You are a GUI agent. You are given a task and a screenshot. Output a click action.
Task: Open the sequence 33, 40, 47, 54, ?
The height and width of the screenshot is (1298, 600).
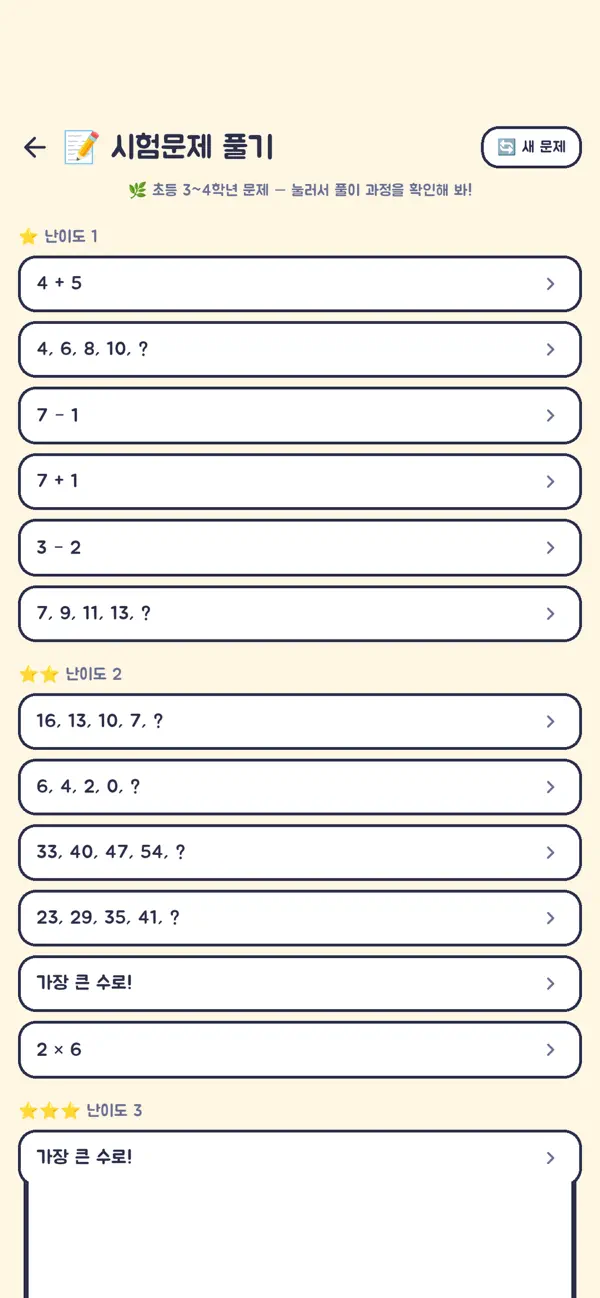[x=300, y=852]
